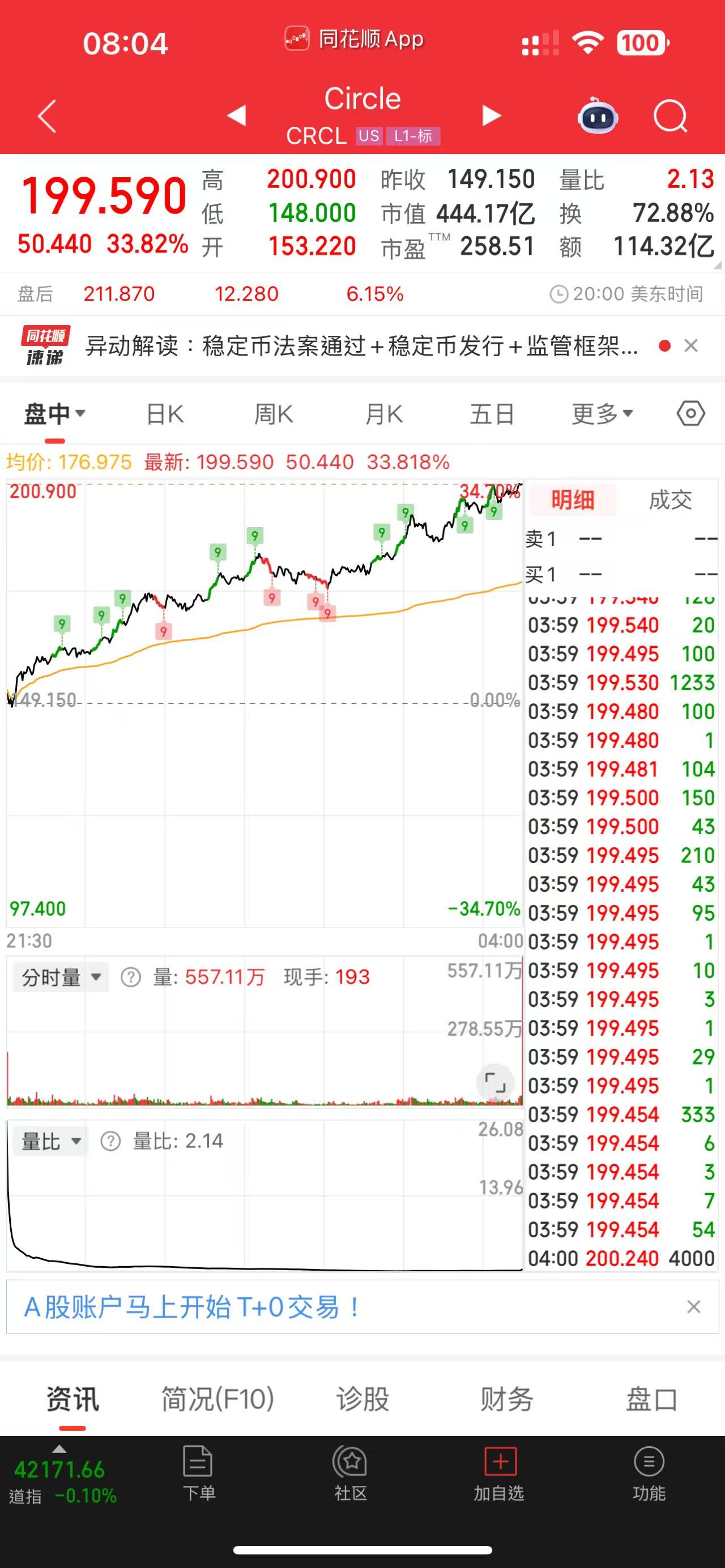Switch to the 五日 chart tab

[492, 415]
